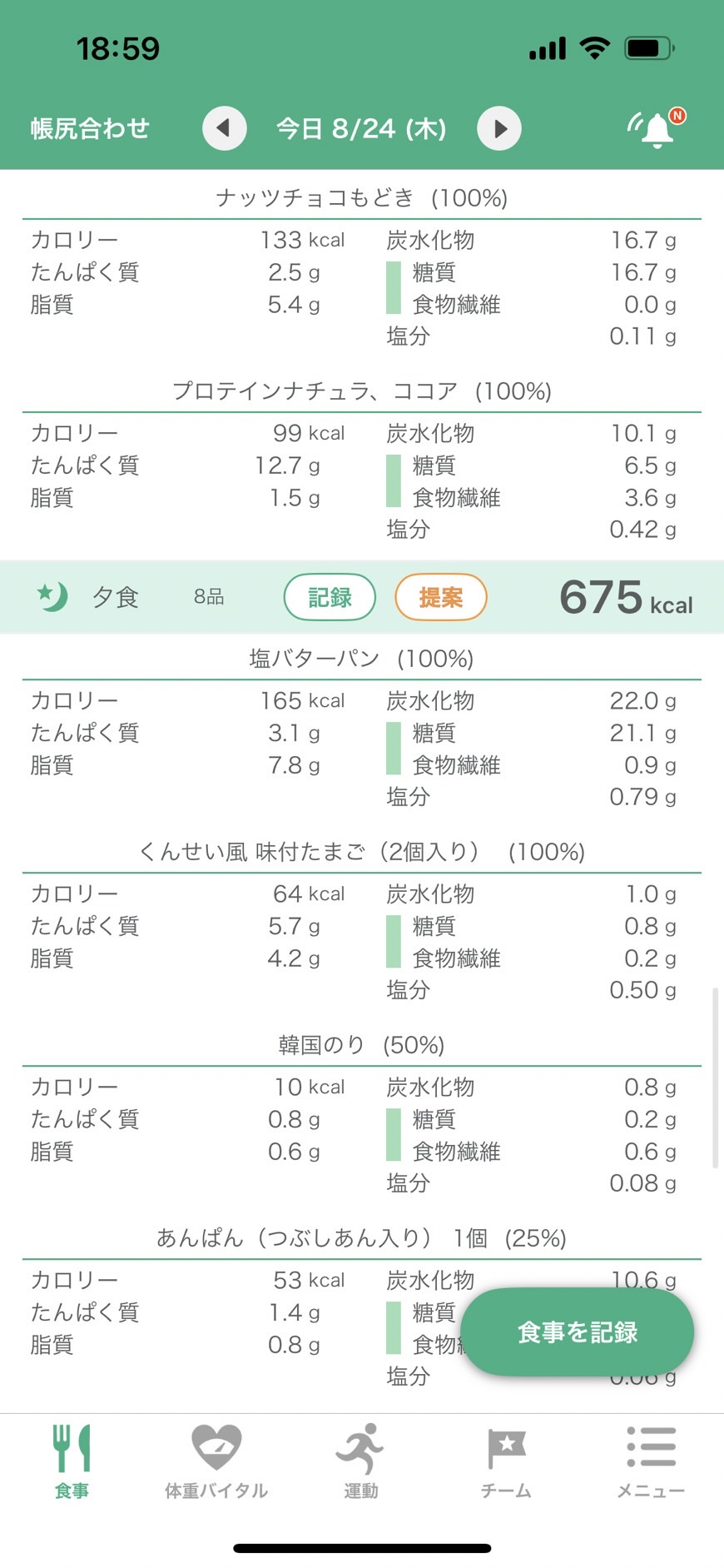Go to the previous day
724x1568 pixels.
point(225,128)
